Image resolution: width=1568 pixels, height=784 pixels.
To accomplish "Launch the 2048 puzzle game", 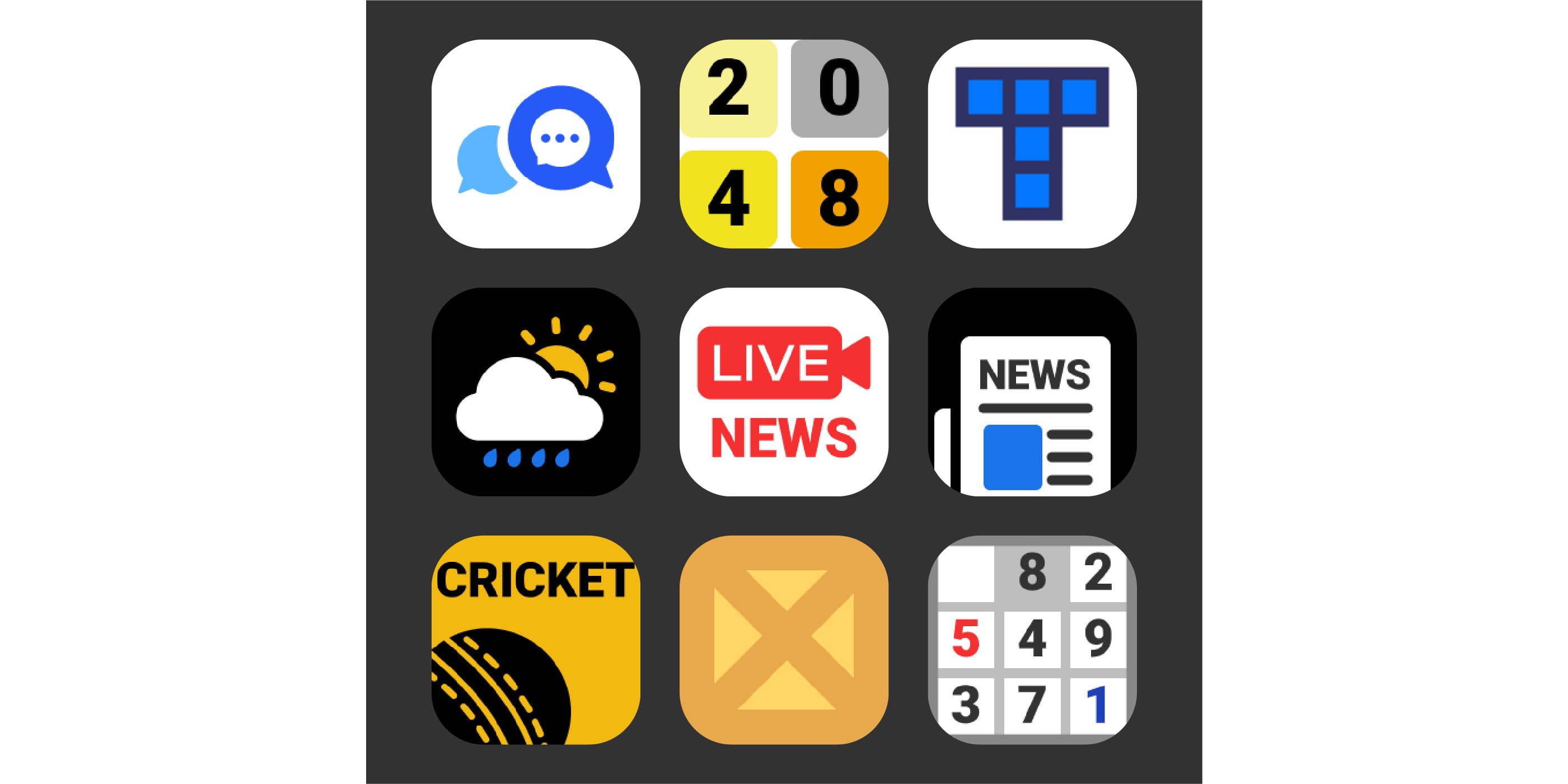I will 783,144.
